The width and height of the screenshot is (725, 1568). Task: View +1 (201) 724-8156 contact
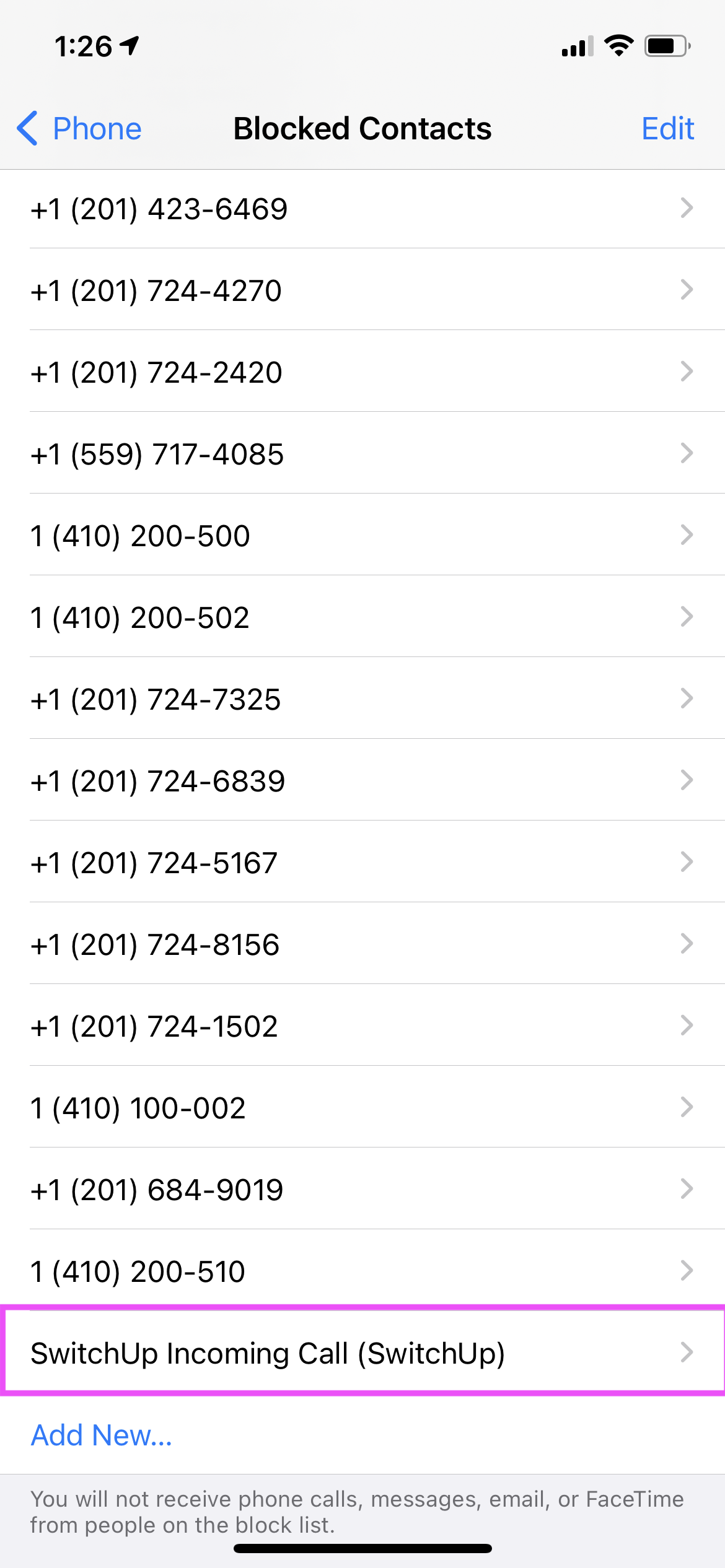pos(362,944)
